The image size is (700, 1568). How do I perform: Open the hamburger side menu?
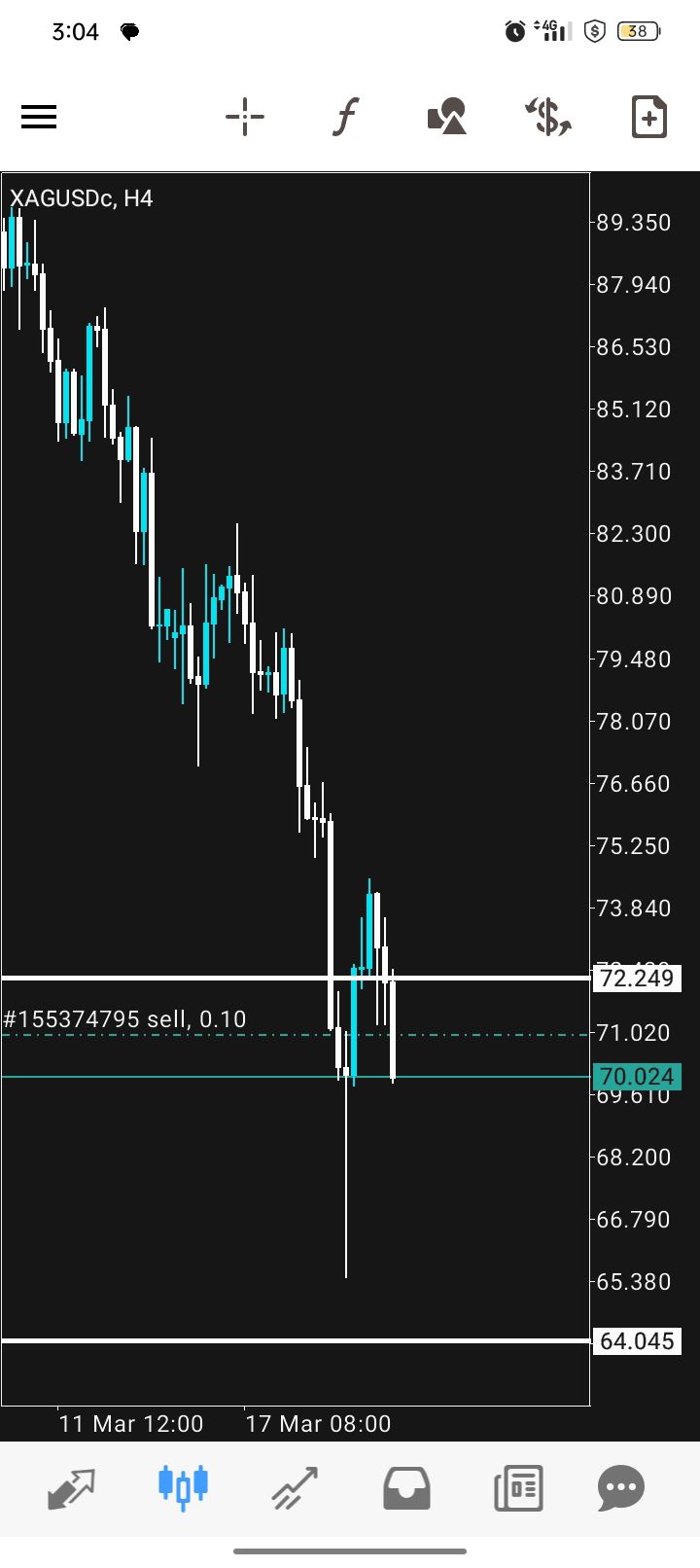pos(39,118)
